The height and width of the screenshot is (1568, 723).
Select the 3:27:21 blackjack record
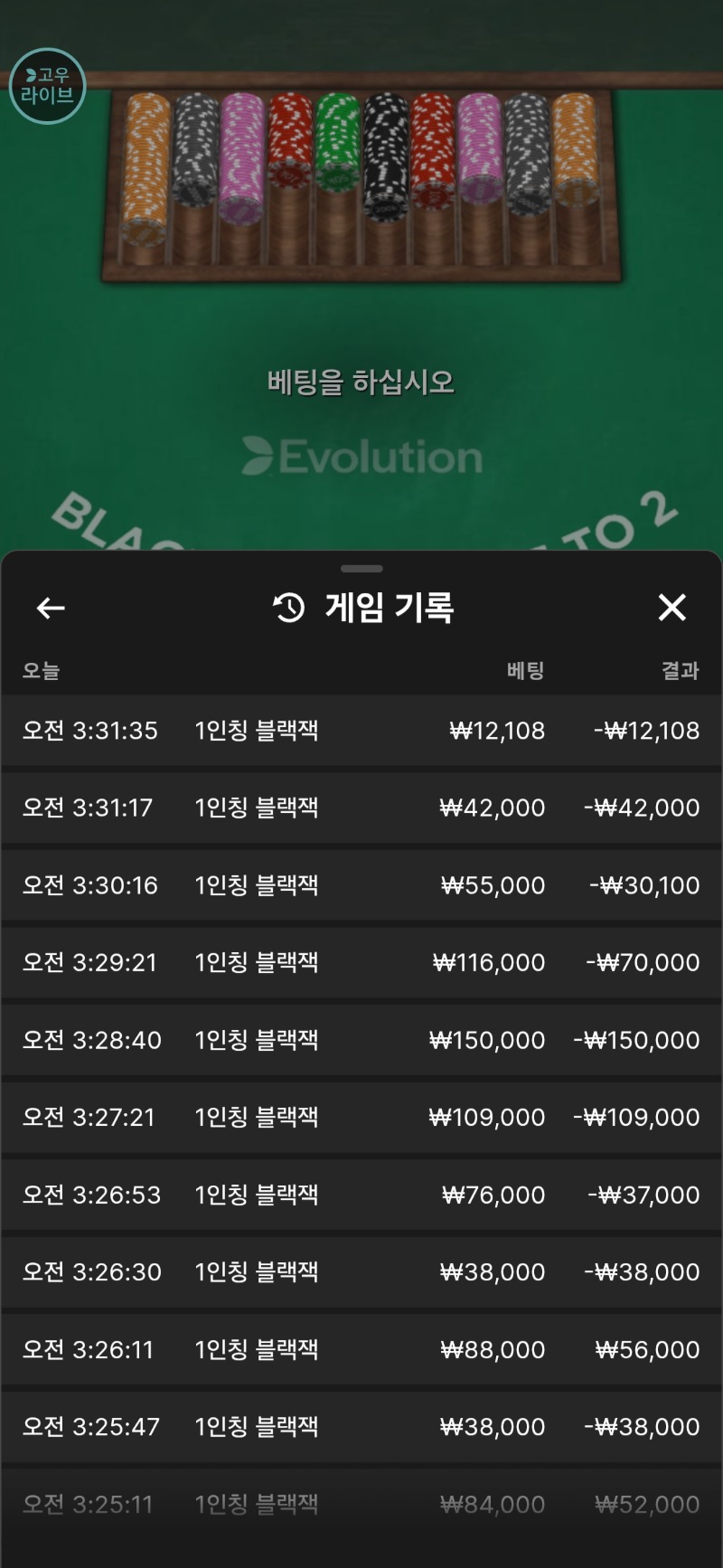[361, 1118]
